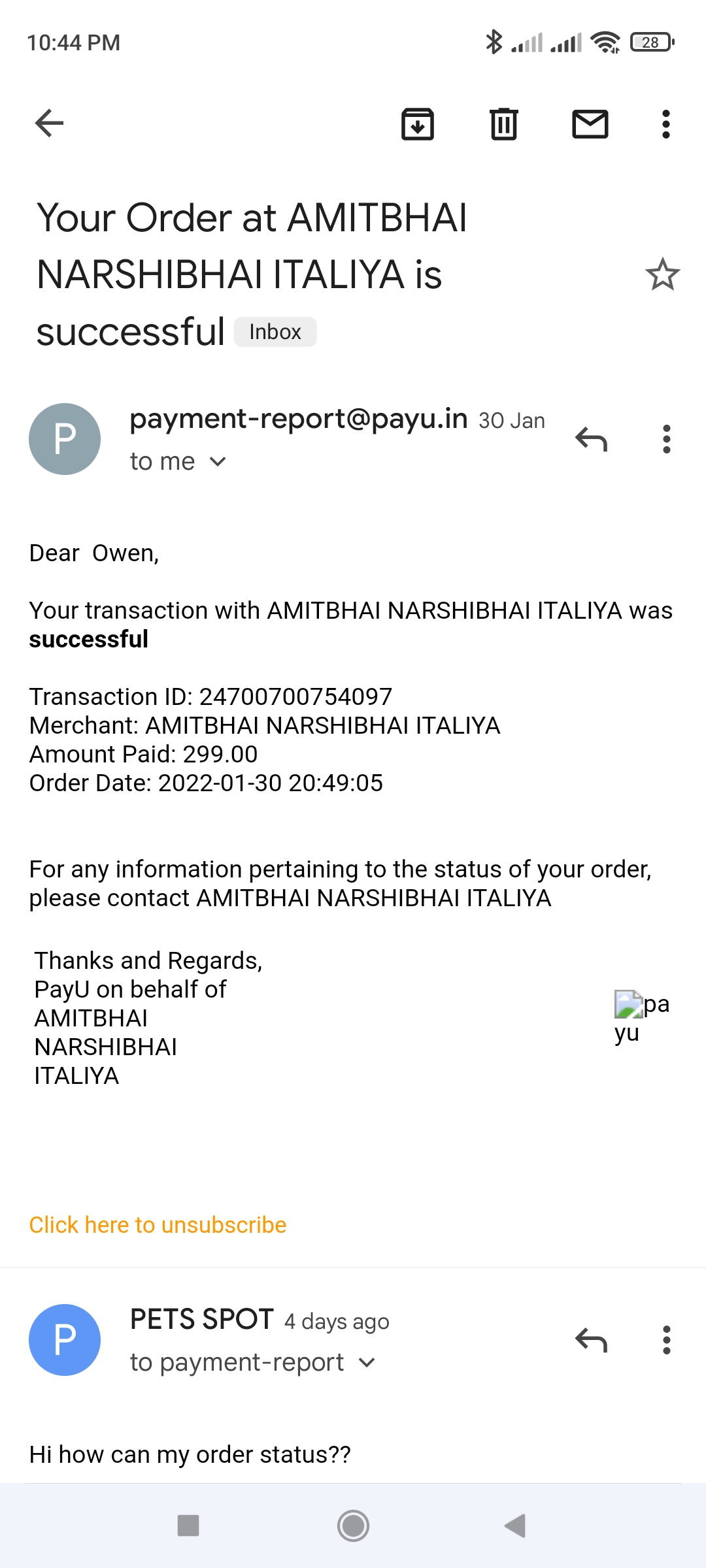Screen dimensions: 706x1568
Task: Tap the system home button
Action: 353,1526
